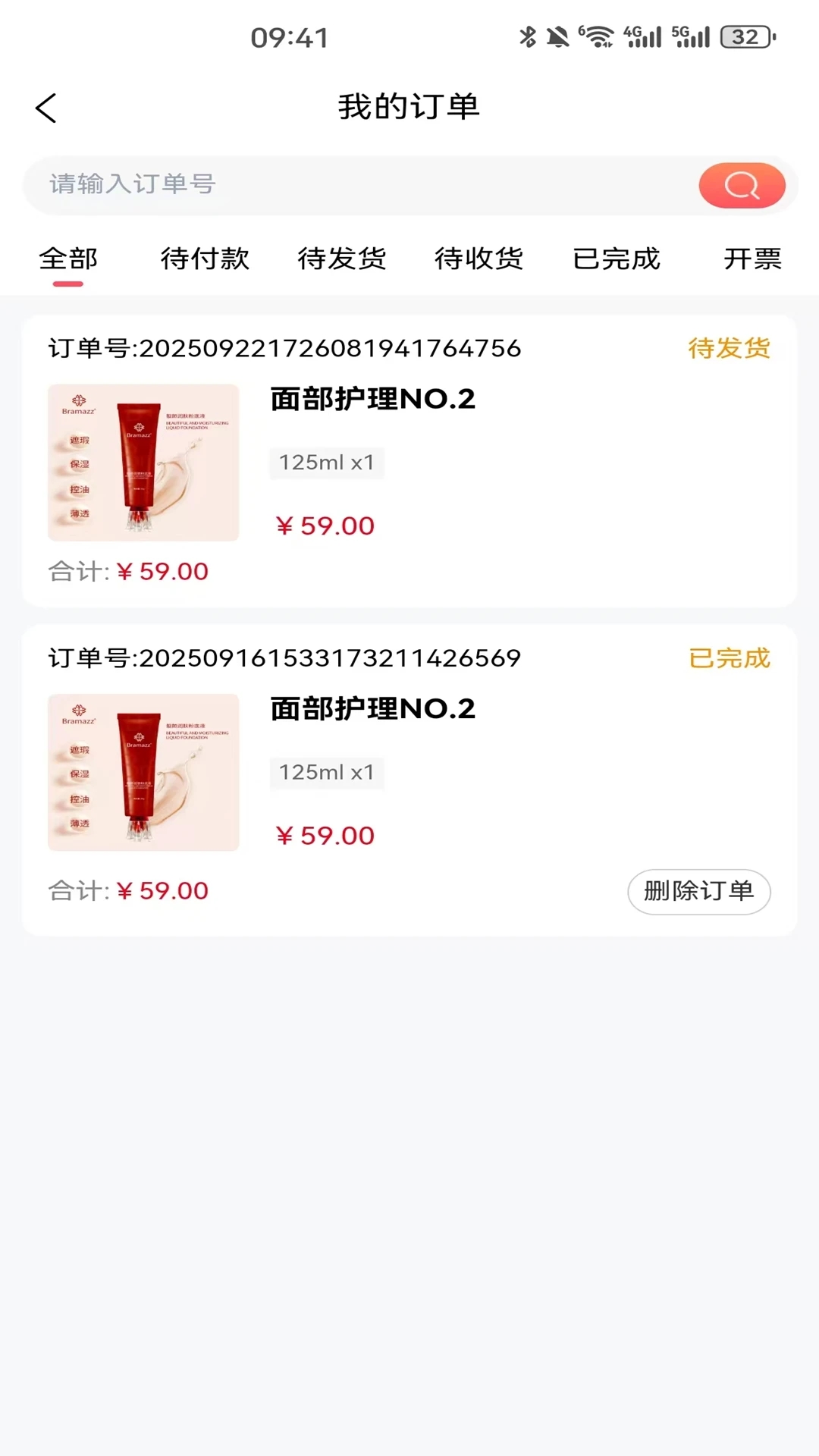Open the 开票 invoice tab

(752, 259)
